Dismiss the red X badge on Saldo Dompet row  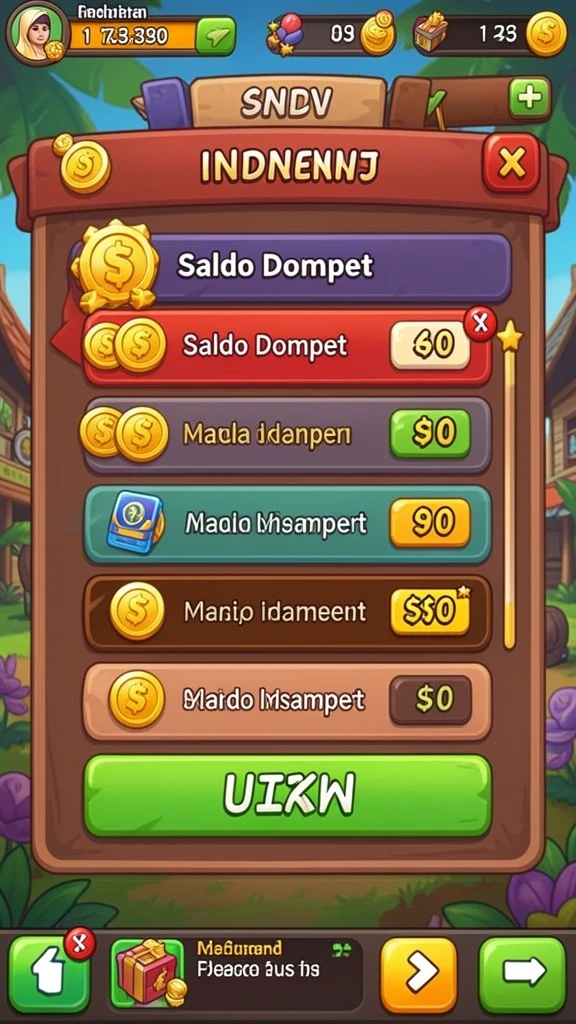pyautogui.click(x=480, y=323)
